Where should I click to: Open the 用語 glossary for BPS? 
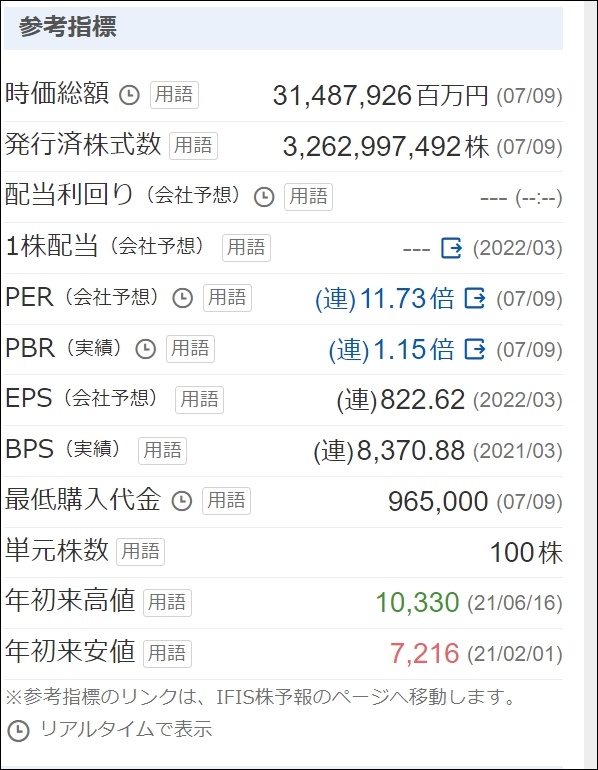coord(163,451)
